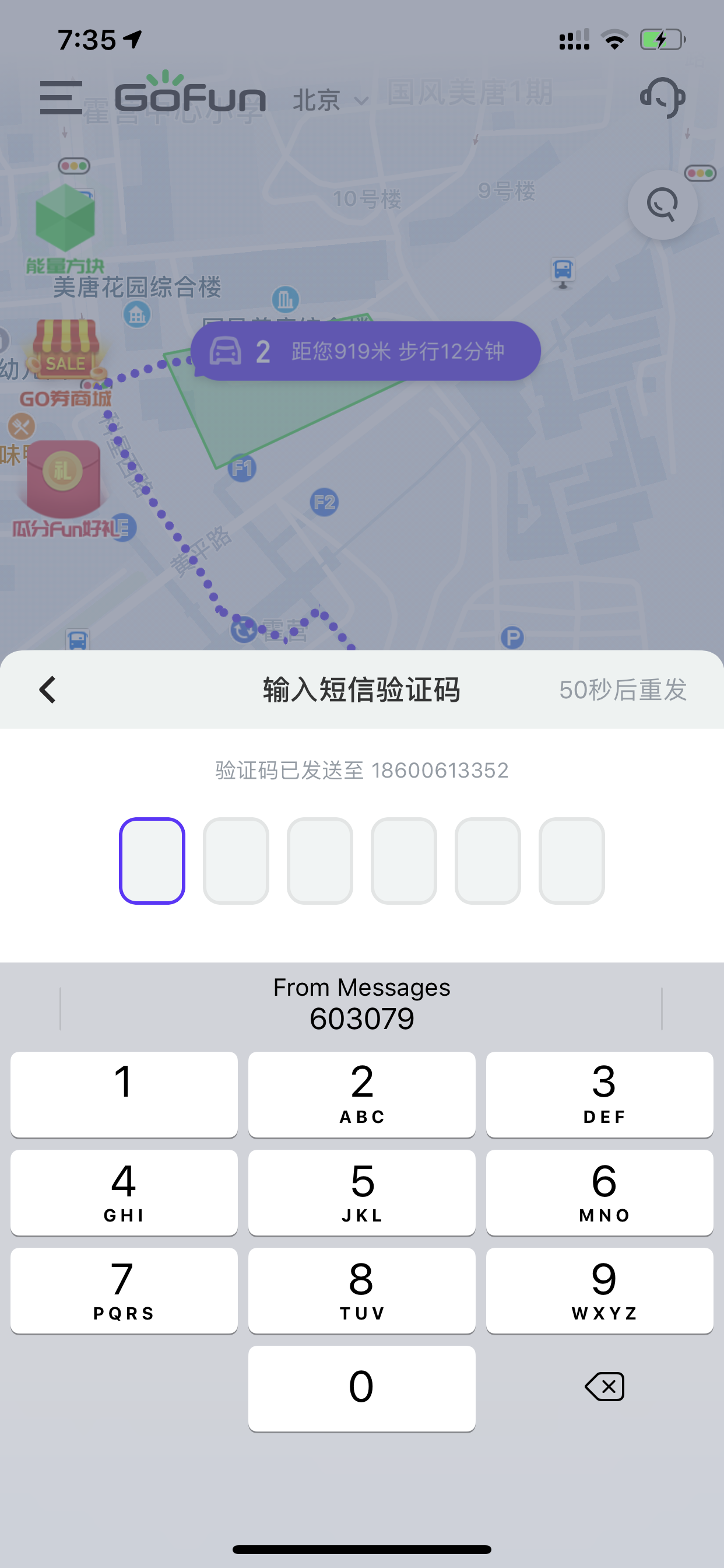The height and width of the screenshot is (1568, 724).
Task: Type digit 5 on the keypad
Action: click(x=361, y=1192)
